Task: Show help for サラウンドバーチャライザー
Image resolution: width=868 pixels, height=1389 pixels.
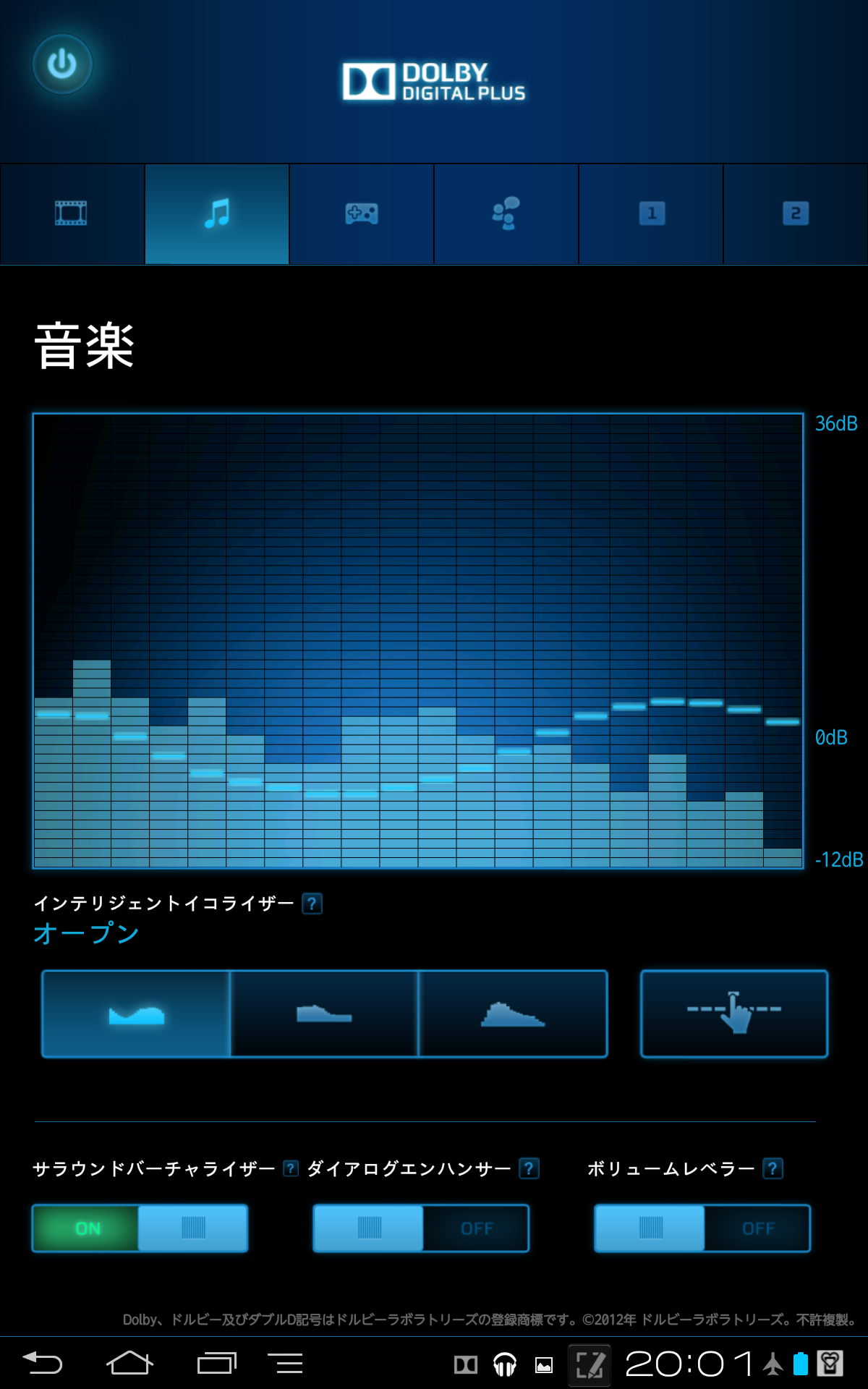Action: point(291,1168)
